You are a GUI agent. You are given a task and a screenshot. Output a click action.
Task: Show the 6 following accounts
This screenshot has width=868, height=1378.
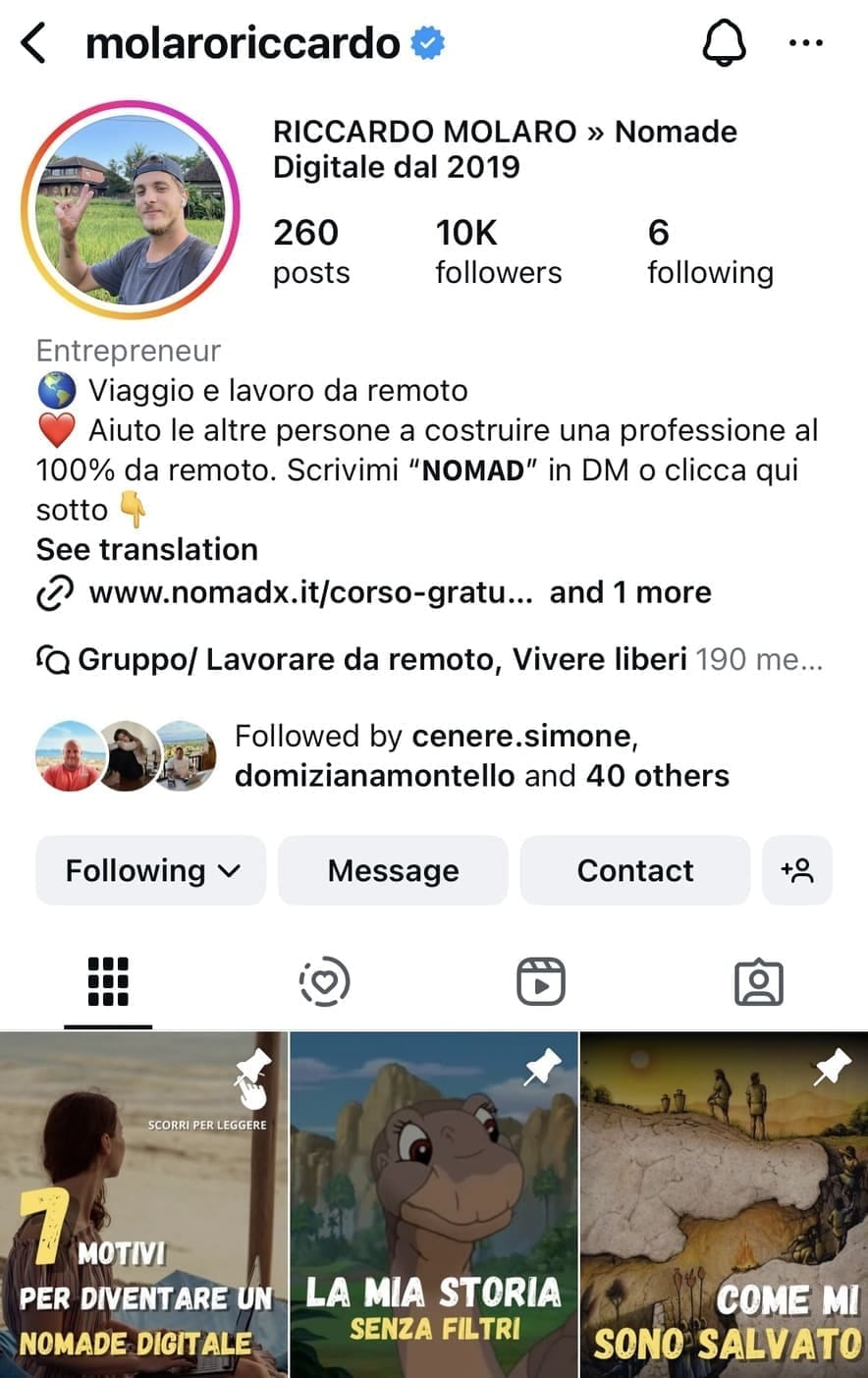710,251
